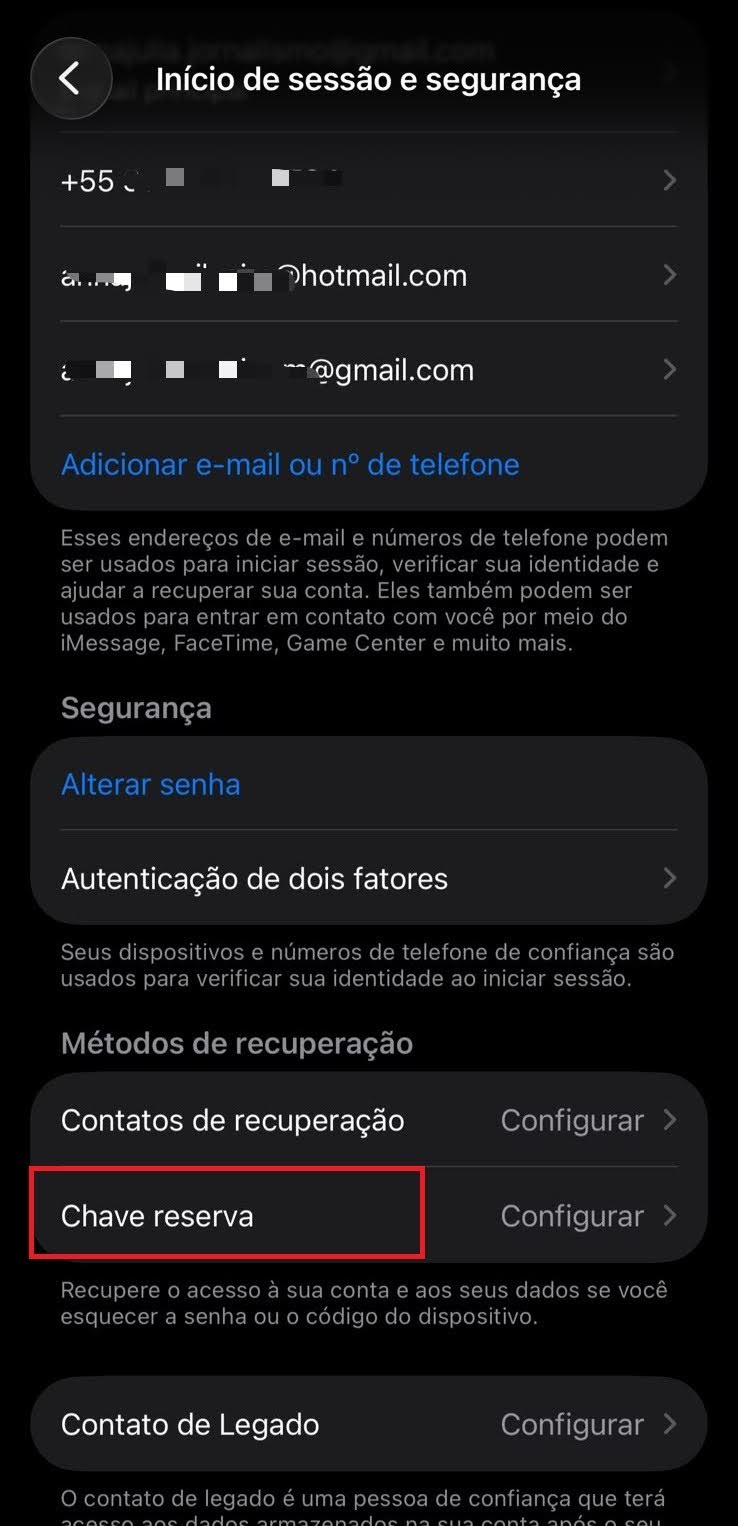Open Contatos de recuperação
738x1526 pixels.
point(369,1120)
